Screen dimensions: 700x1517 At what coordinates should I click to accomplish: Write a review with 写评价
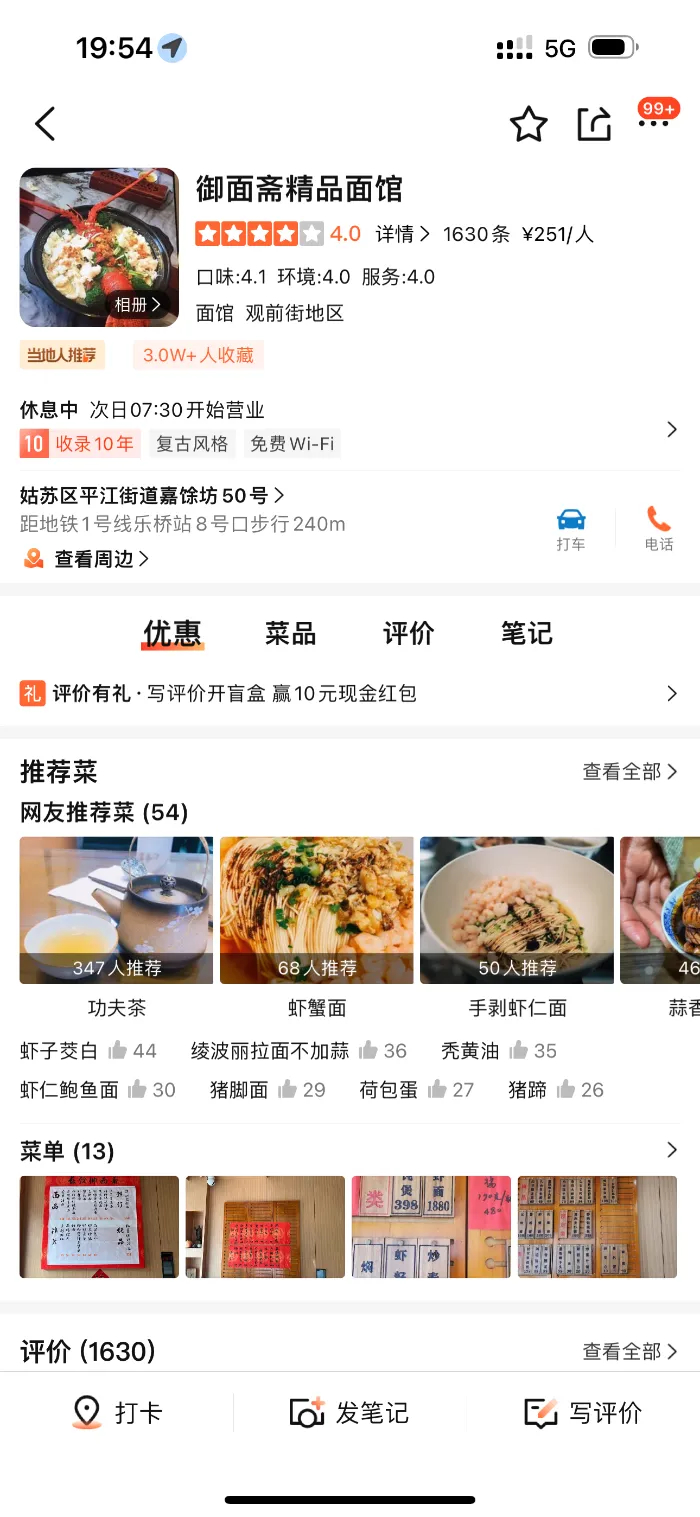[x=583, y=1412]
